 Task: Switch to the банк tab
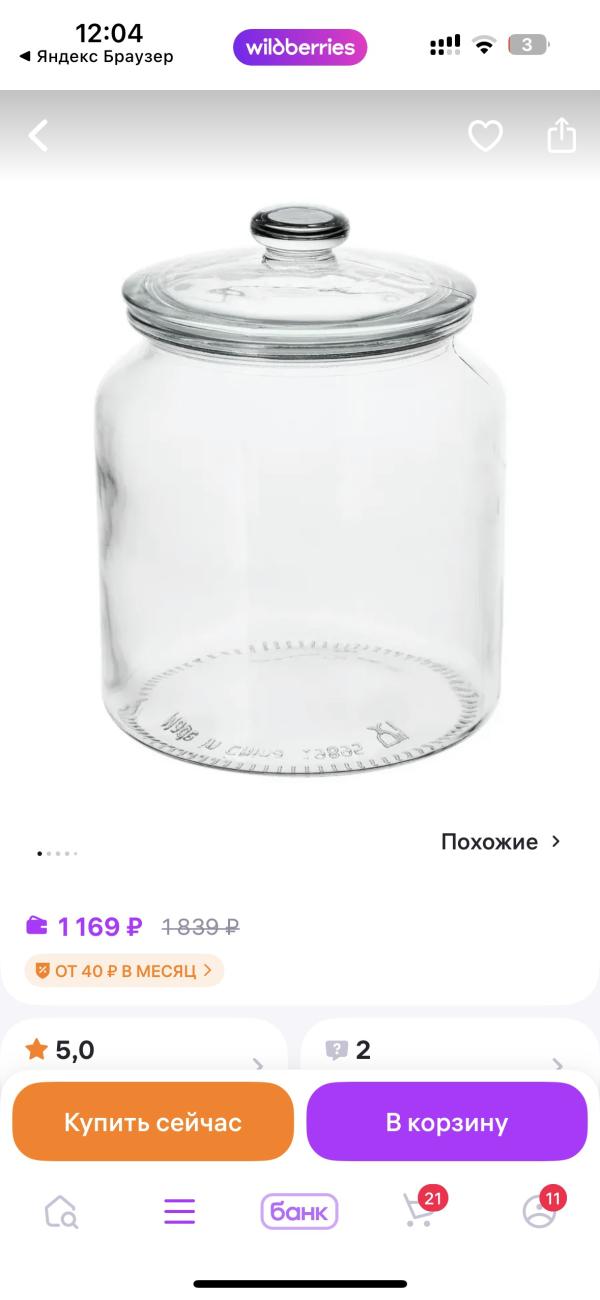(300, 1212)
